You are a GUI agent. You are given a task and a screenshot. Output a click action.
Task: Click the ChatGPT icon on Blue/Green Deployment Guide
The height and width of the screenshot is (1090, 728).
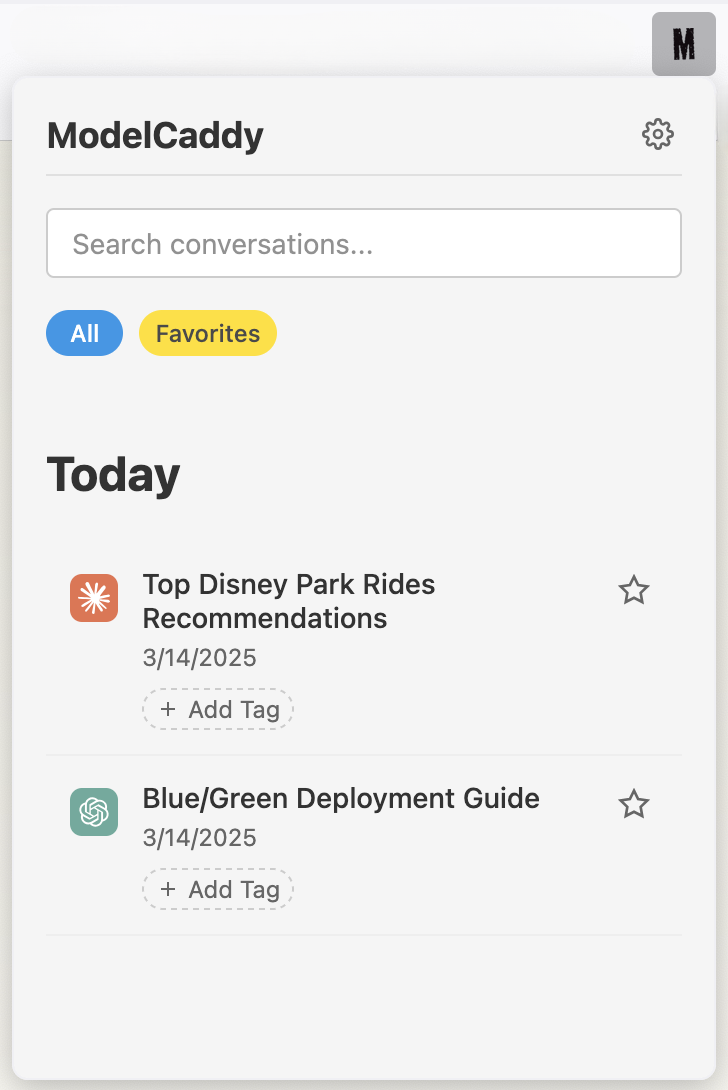[x=92, y=812]
